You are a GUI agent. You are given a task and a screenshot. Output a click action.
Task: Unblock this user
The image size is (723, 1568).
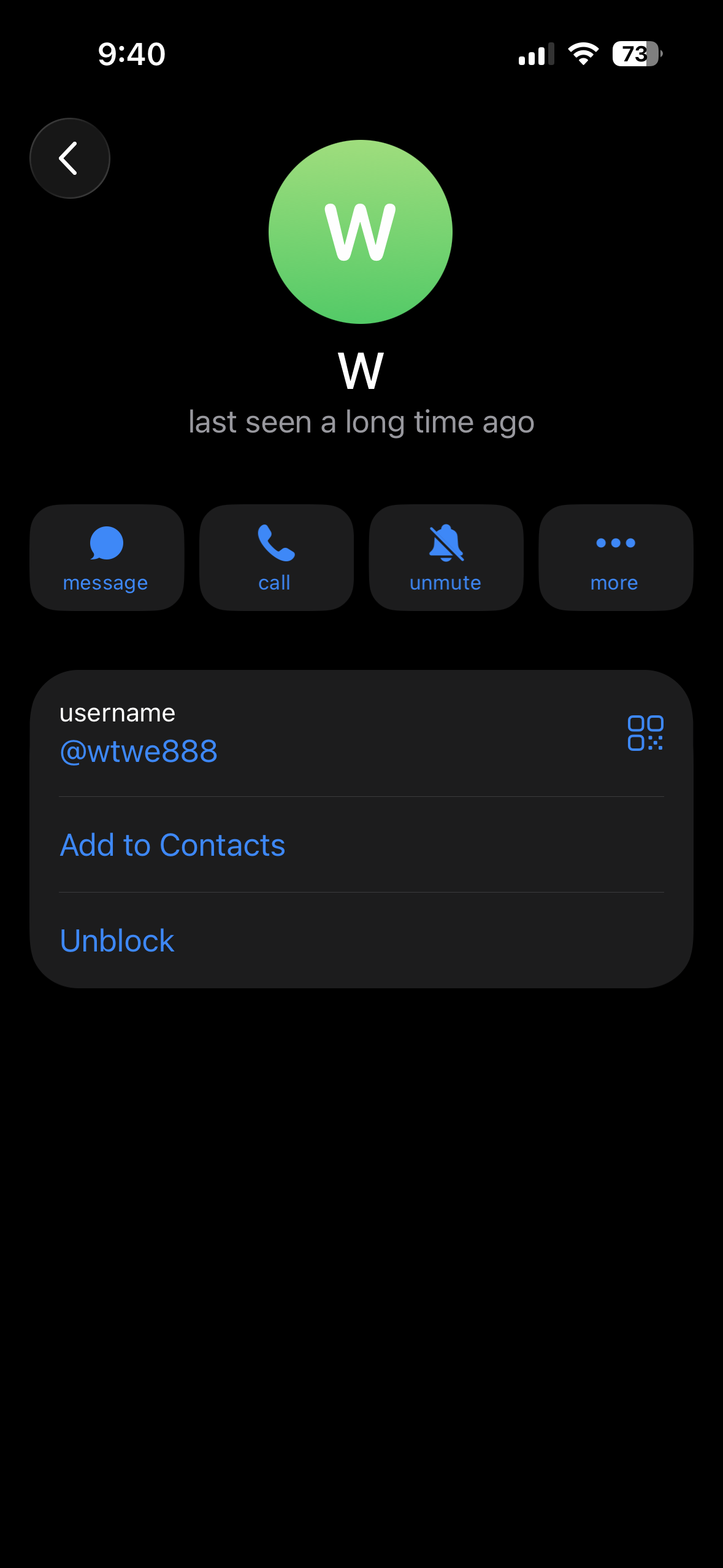tap(117, 940)
